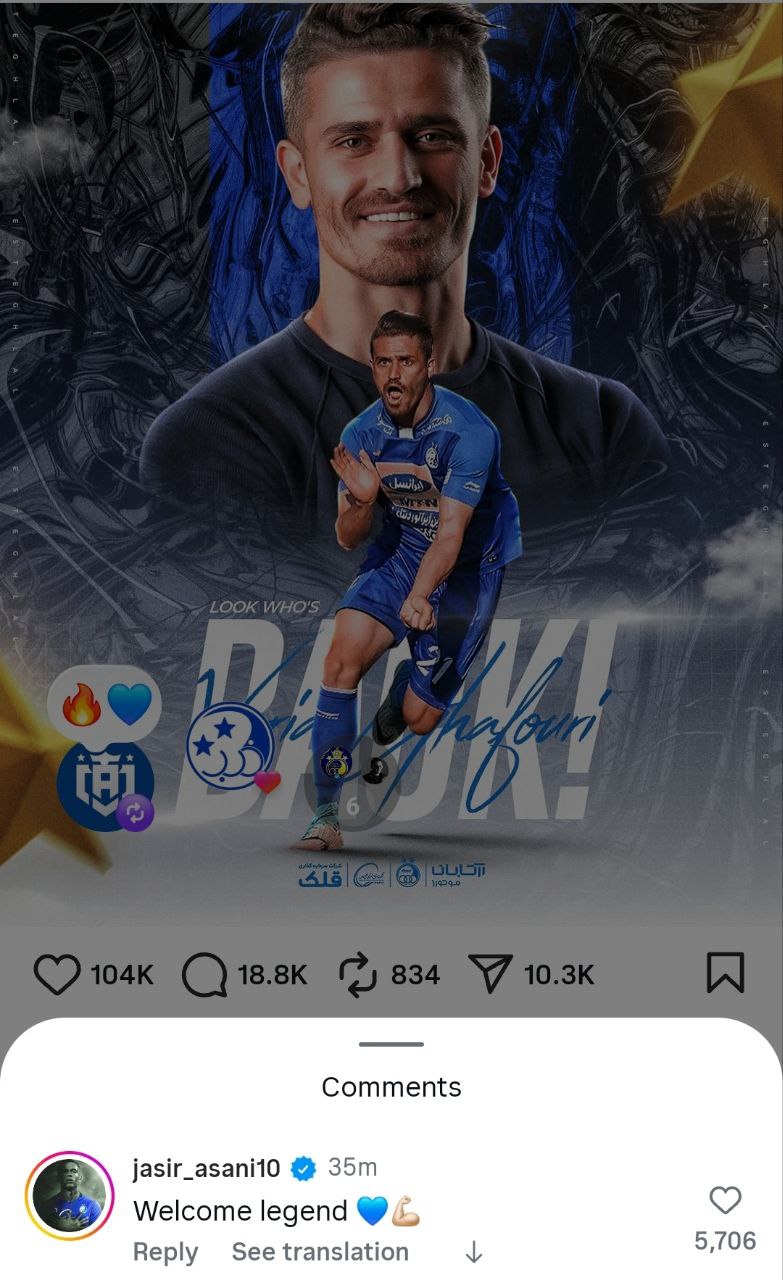Open the post's comment icon
This screenshot has height=1280, width=783.
pos(205,974)
